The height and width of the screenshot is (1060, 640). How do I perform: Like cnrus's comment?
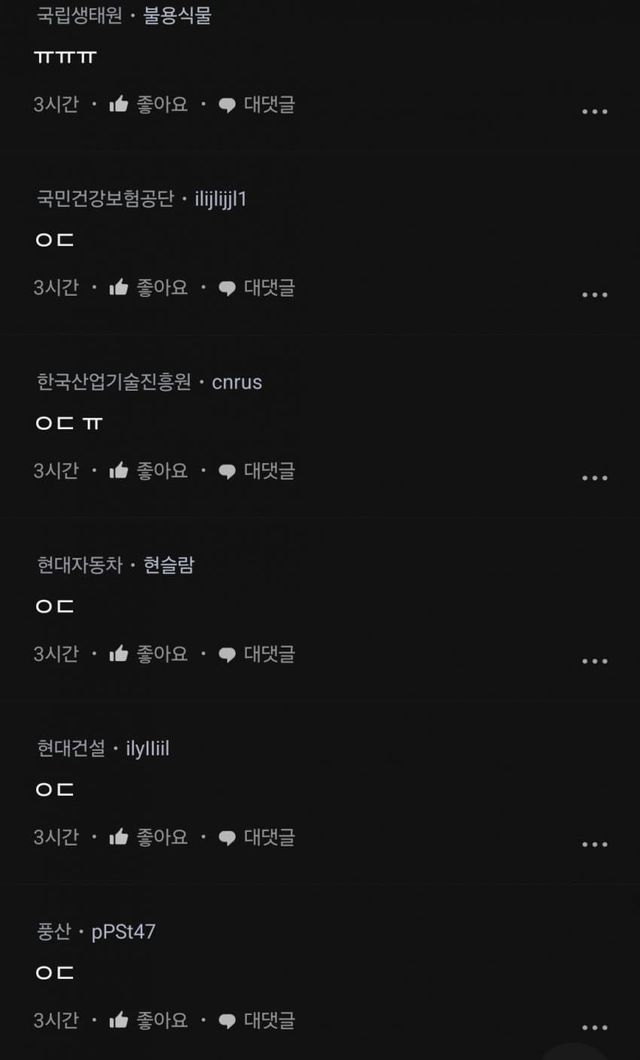148,470
